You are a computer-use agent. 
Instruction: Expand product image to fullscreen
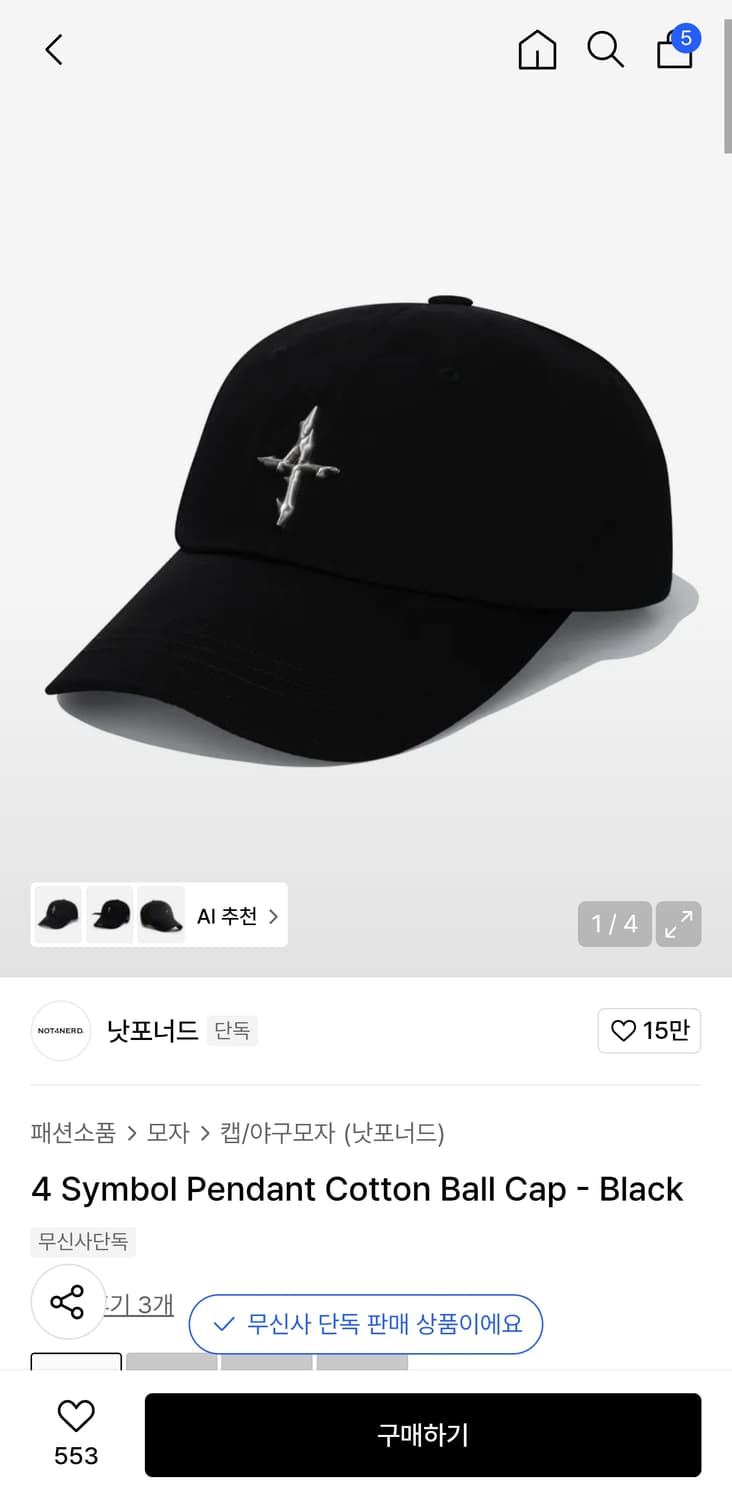click(x=678, y=924)
